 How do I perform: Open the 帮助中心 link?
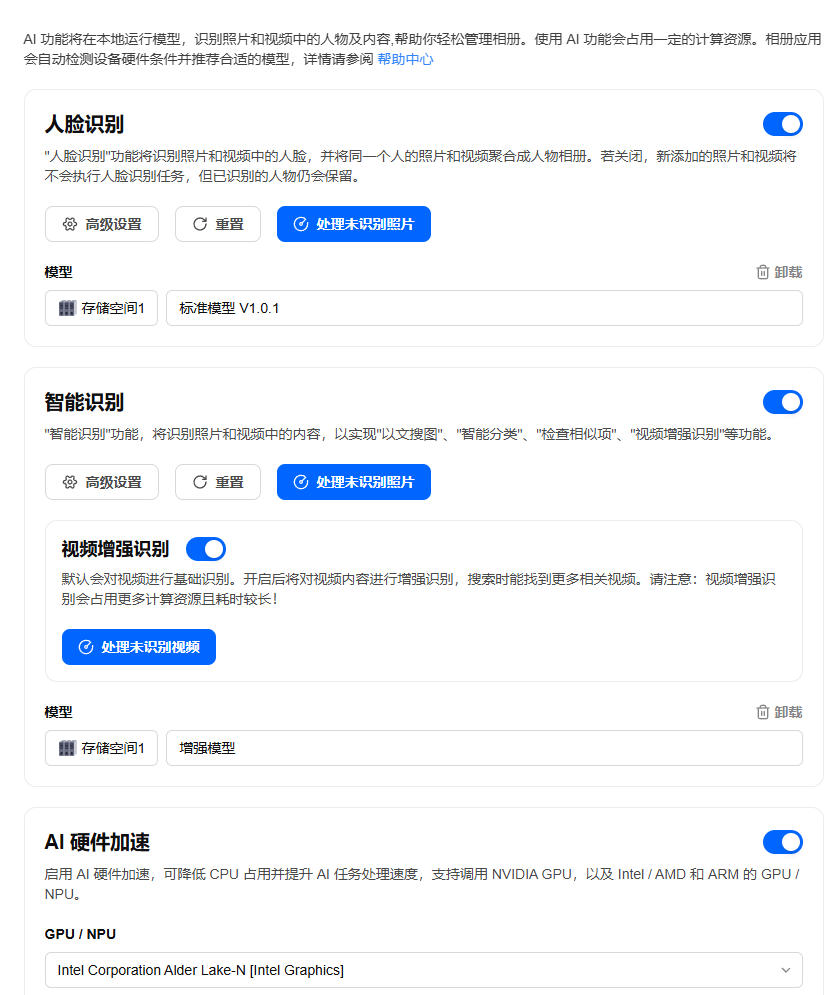coord(404,59)
